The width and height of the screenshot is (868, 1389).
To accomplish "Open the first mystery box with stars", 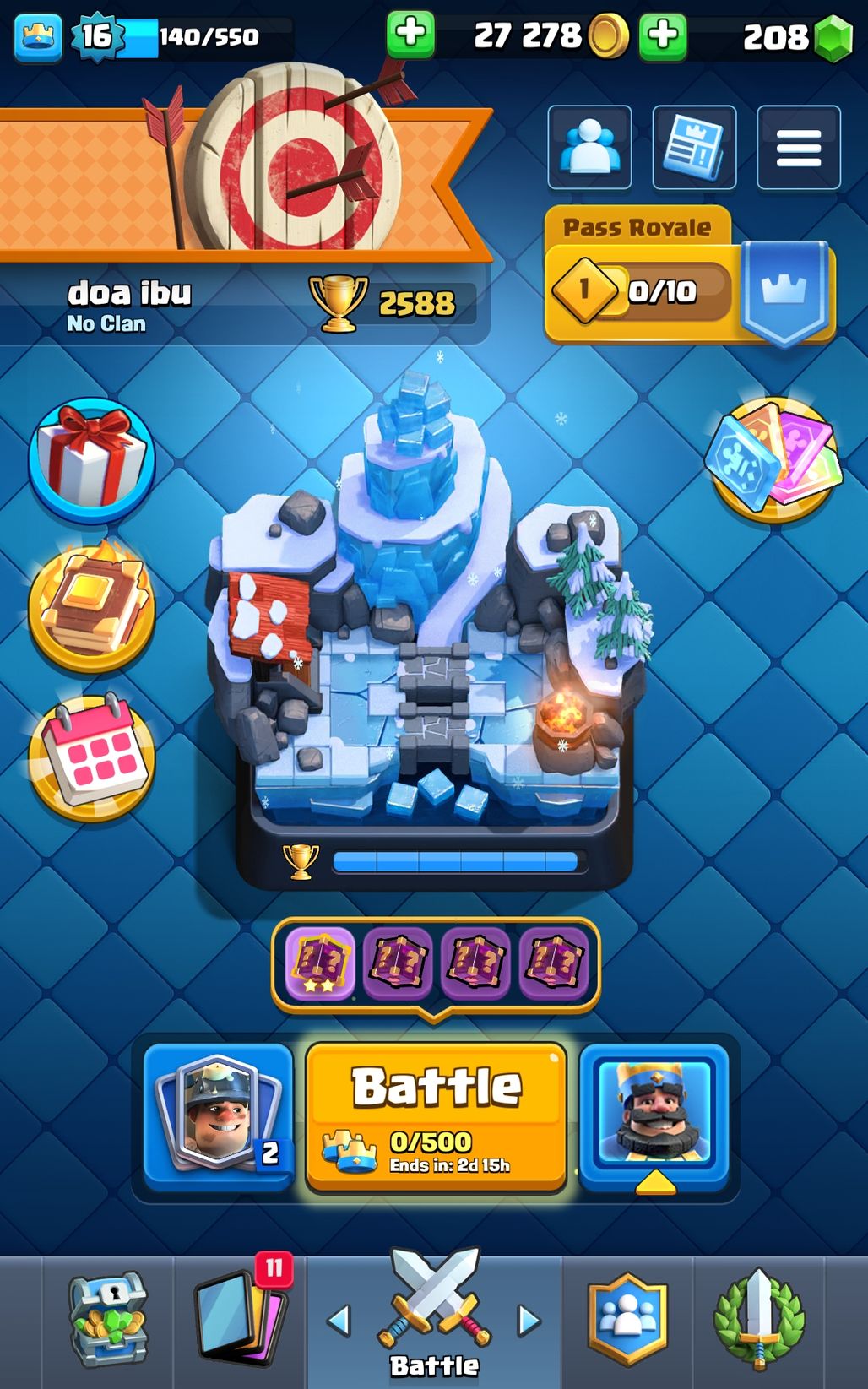I will click(x=321, y=963).
